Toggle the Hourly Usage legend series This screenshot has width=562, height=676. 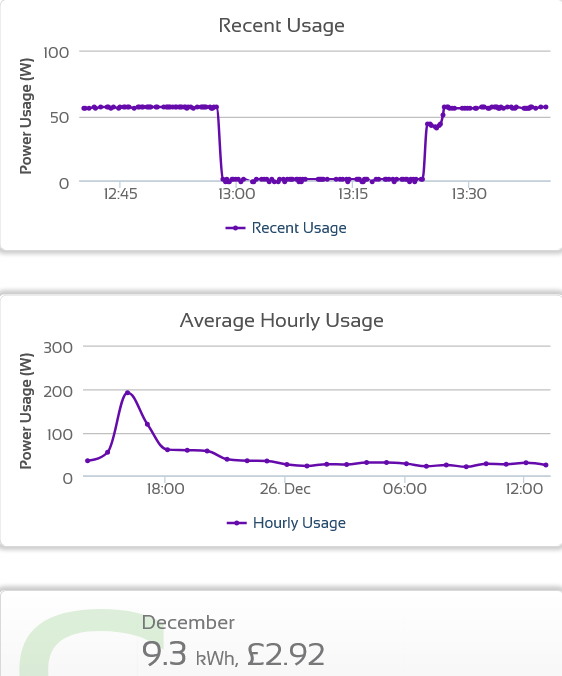pos(286,523)
